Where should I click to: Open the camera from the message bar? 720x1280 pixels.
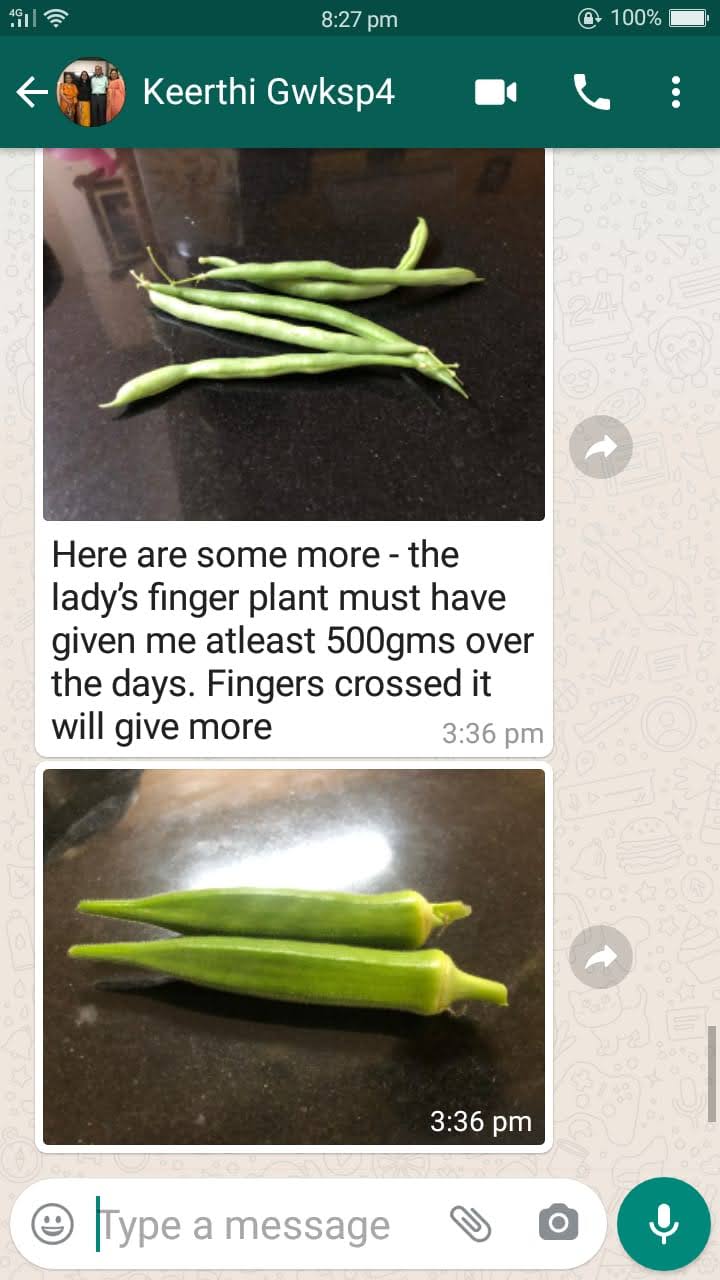(x=558, y=1223)
